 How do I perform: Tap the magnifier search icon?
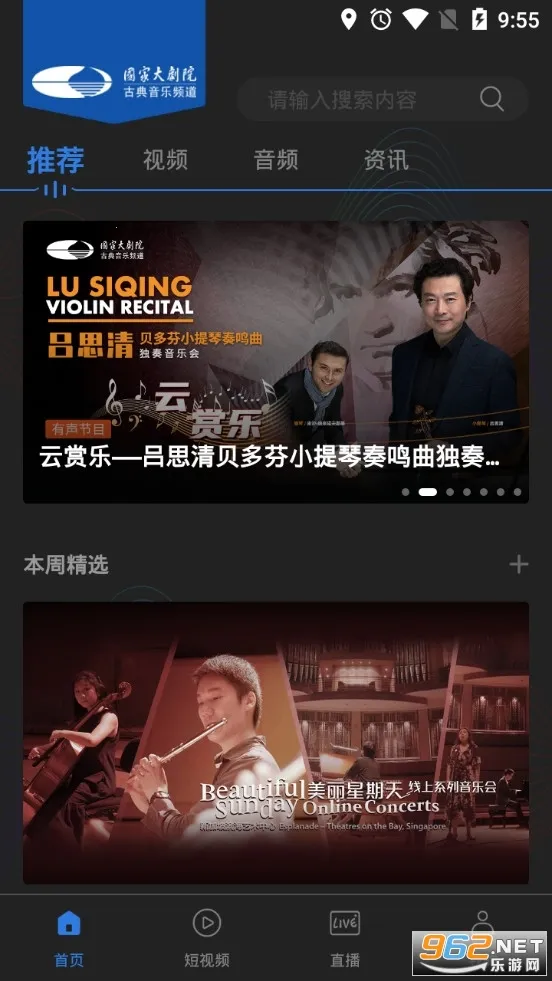click(491, 99)
